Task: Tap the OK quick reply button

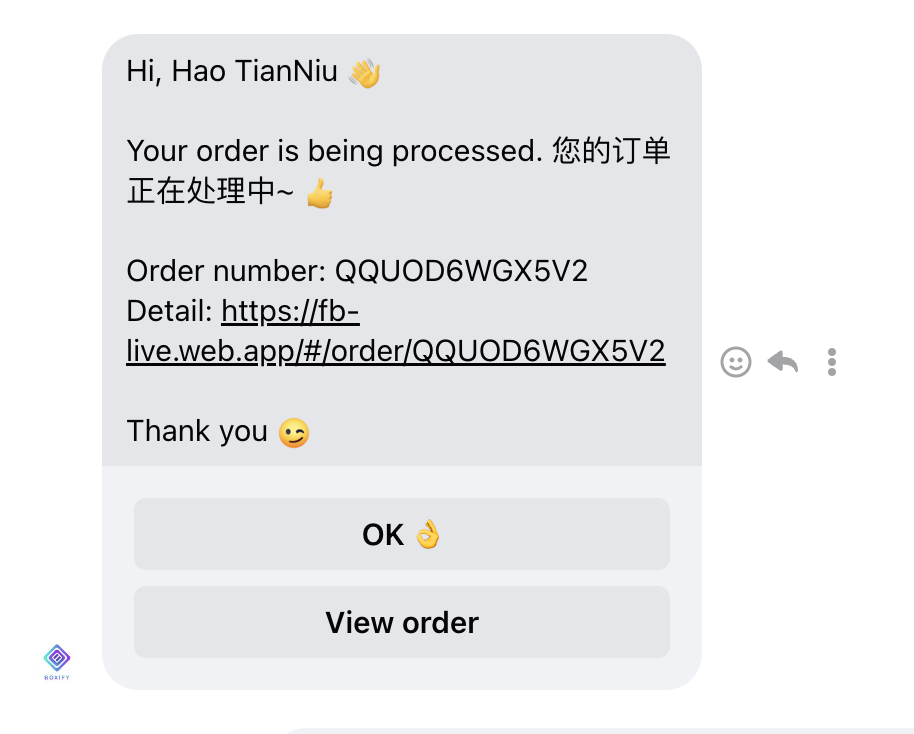Action: (401, 534)
